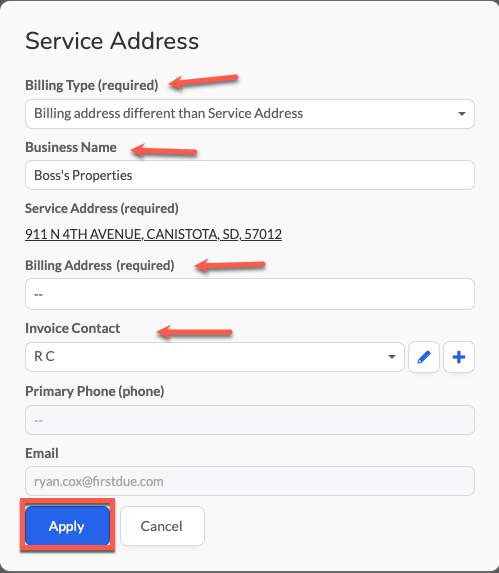Tap the Billing Address field
Image resolution: width=499 pixels, height=573 pixels.
pos(250,294)
